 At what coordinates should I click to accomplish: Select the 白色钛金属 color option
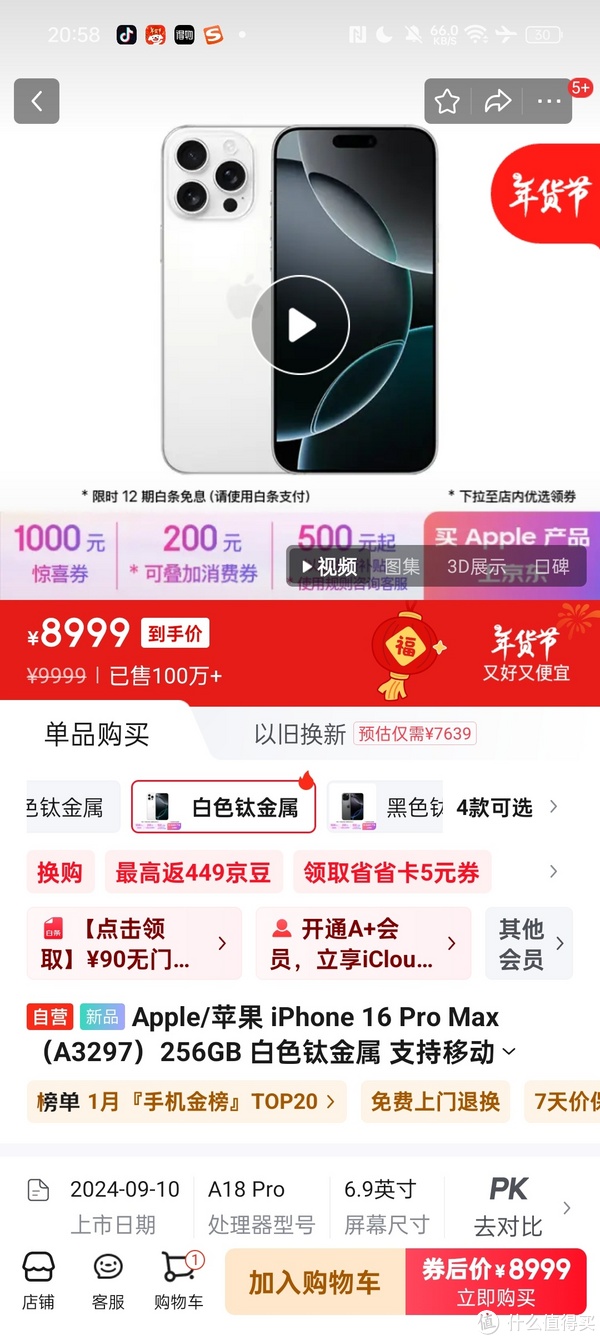click(224, 807)
